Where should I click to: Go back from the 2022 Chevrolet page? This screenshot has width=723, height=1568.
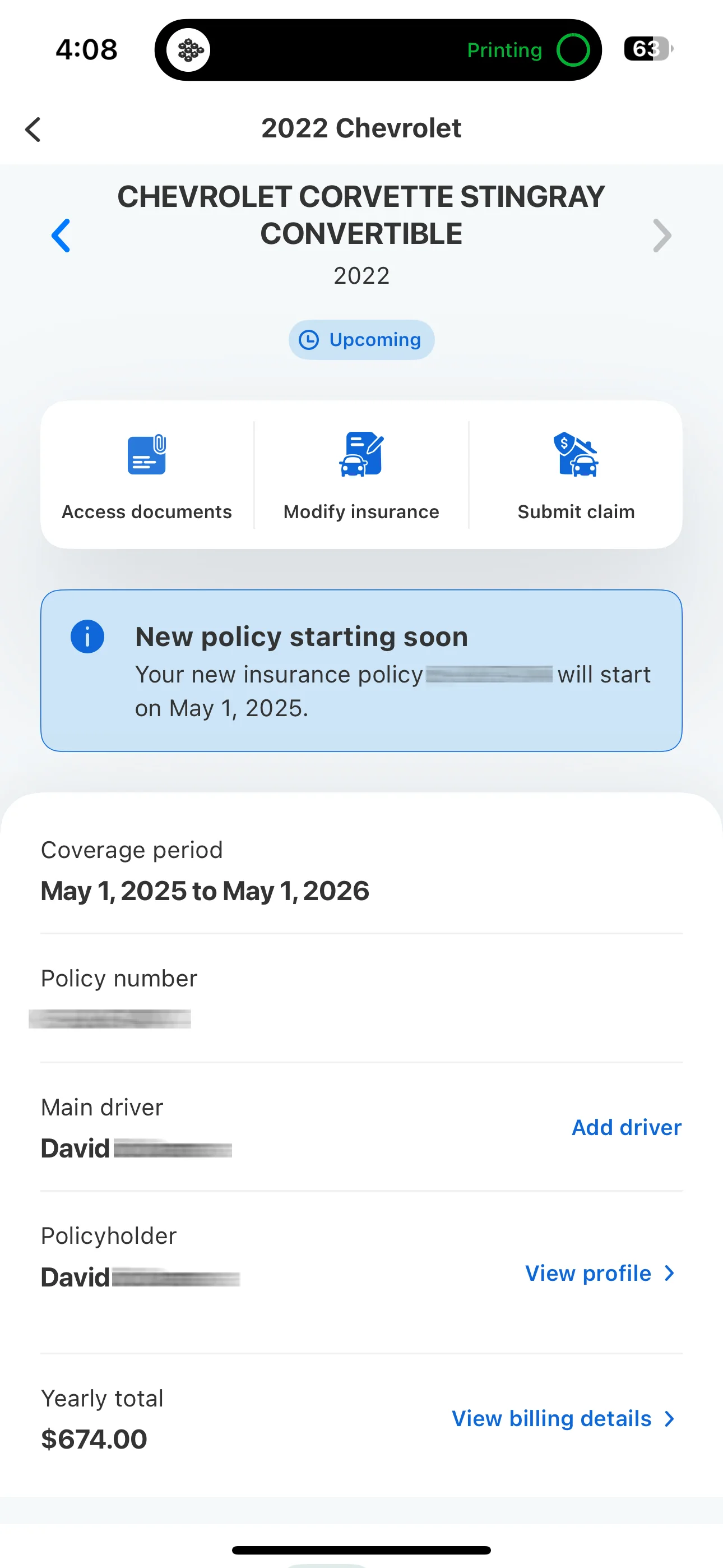coord(33,129)
